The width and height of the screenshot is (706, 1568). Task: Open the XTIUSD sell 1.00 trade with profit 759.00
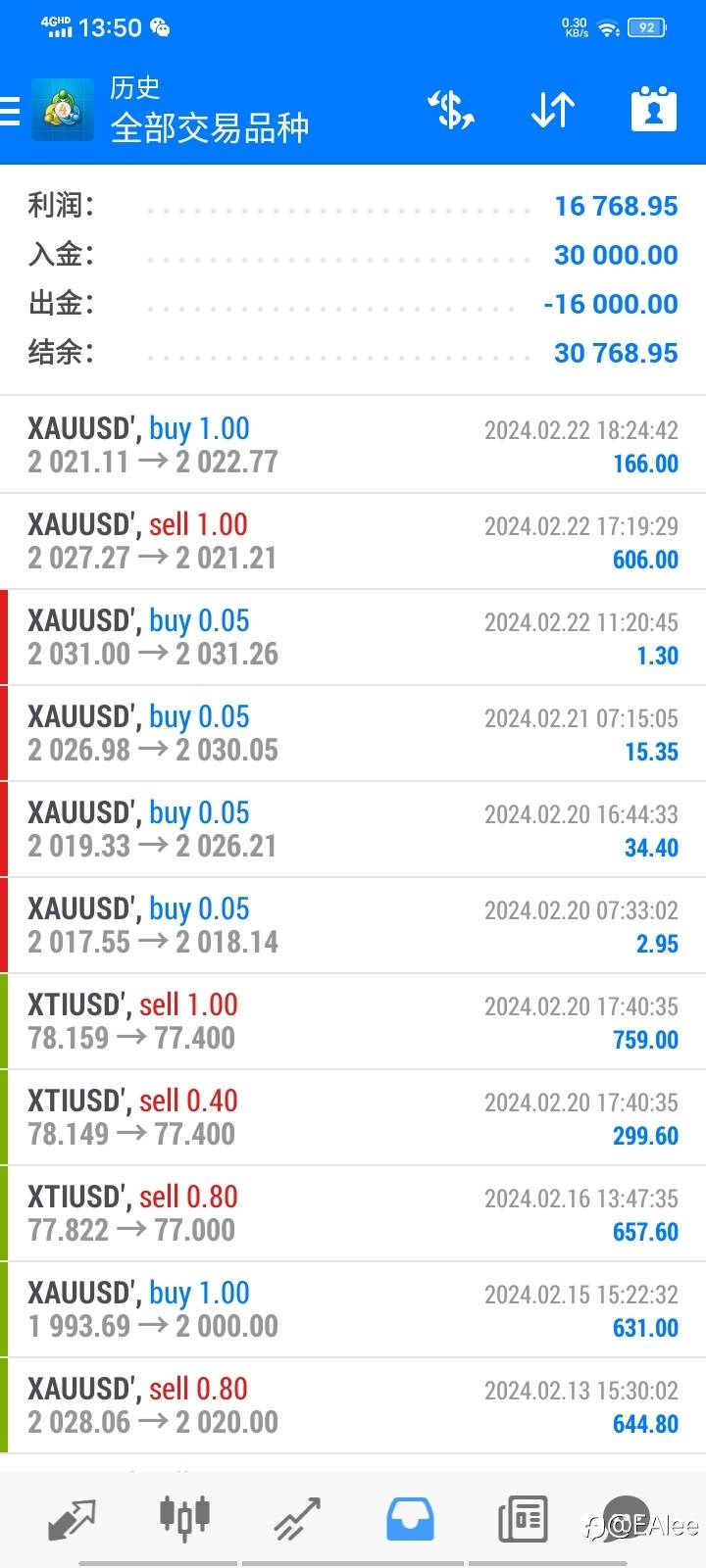click(353, 1021)
